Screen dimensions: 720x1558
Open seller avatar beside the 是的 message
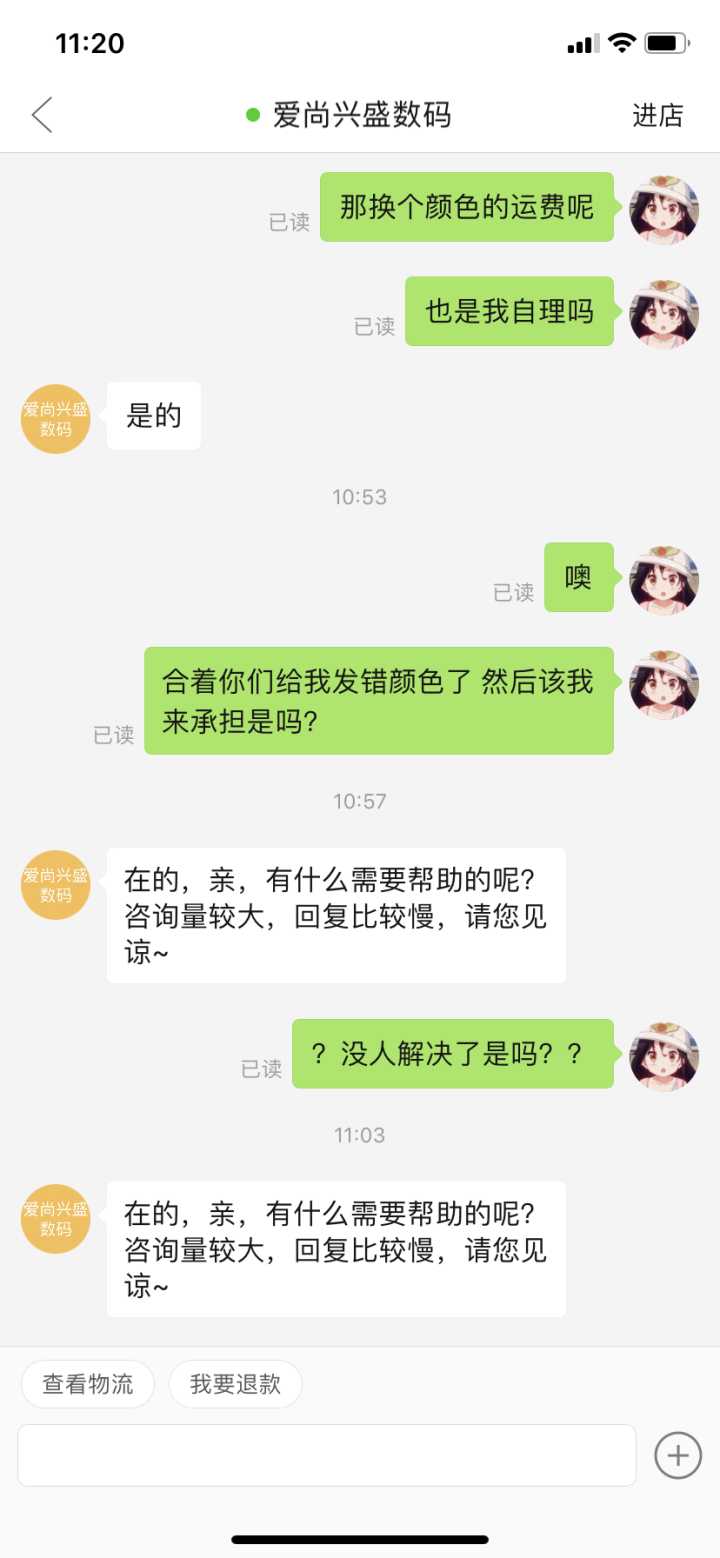click(56, 418)
